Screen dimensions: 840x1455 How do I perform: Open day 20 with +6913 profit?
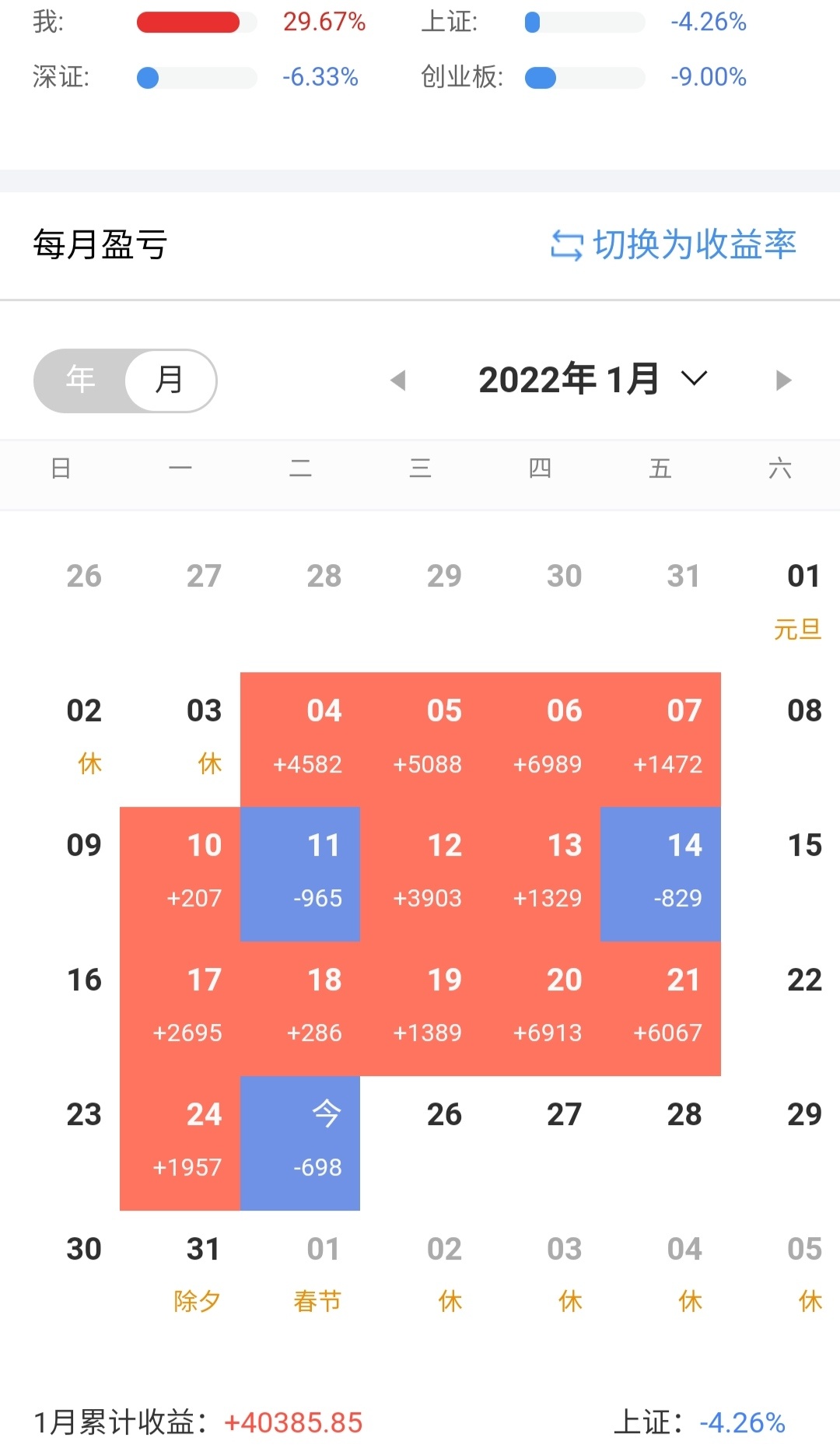point(541,1008)
